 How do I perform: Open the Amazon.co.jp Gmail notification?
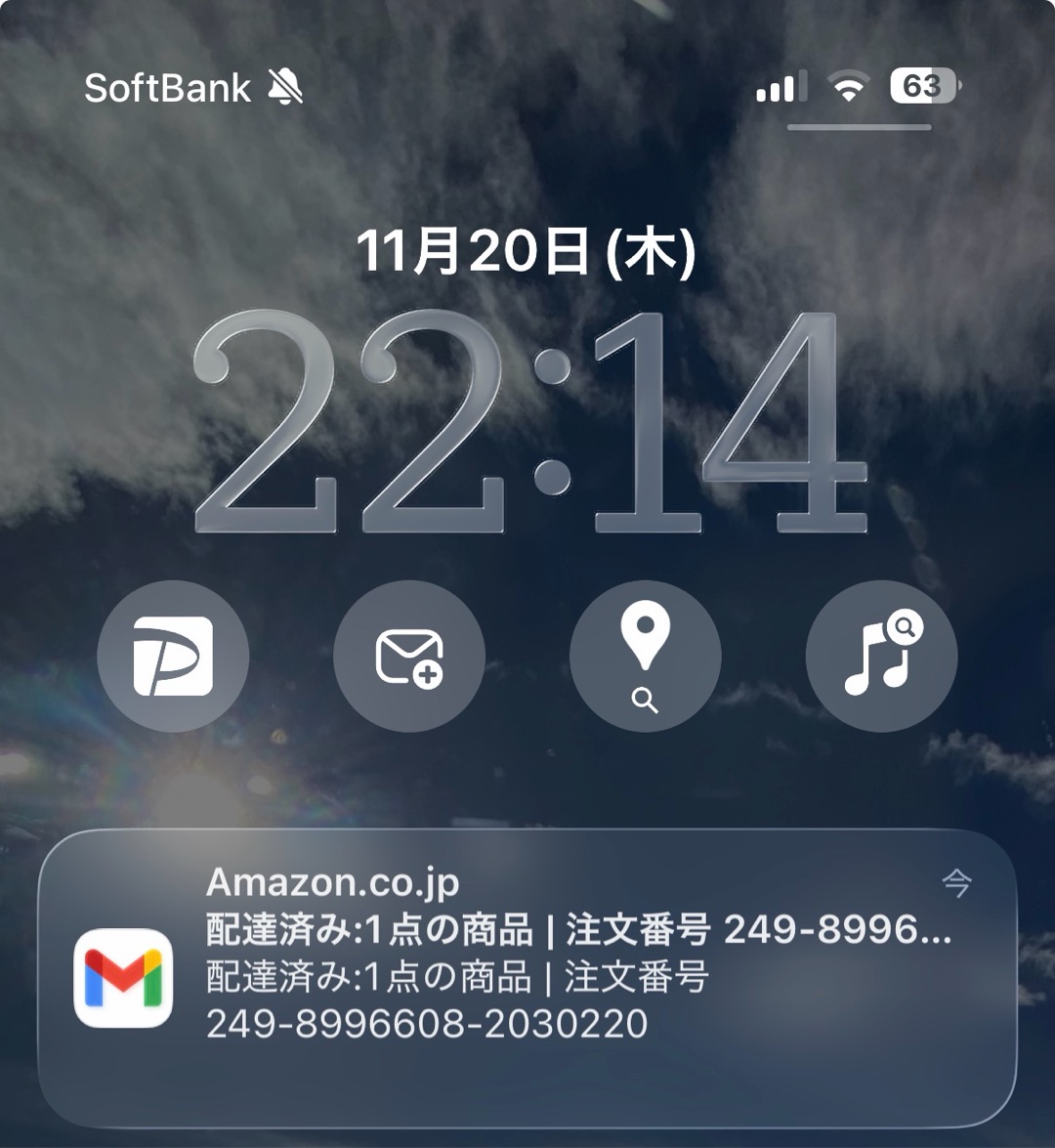click(x=527, y=977)
